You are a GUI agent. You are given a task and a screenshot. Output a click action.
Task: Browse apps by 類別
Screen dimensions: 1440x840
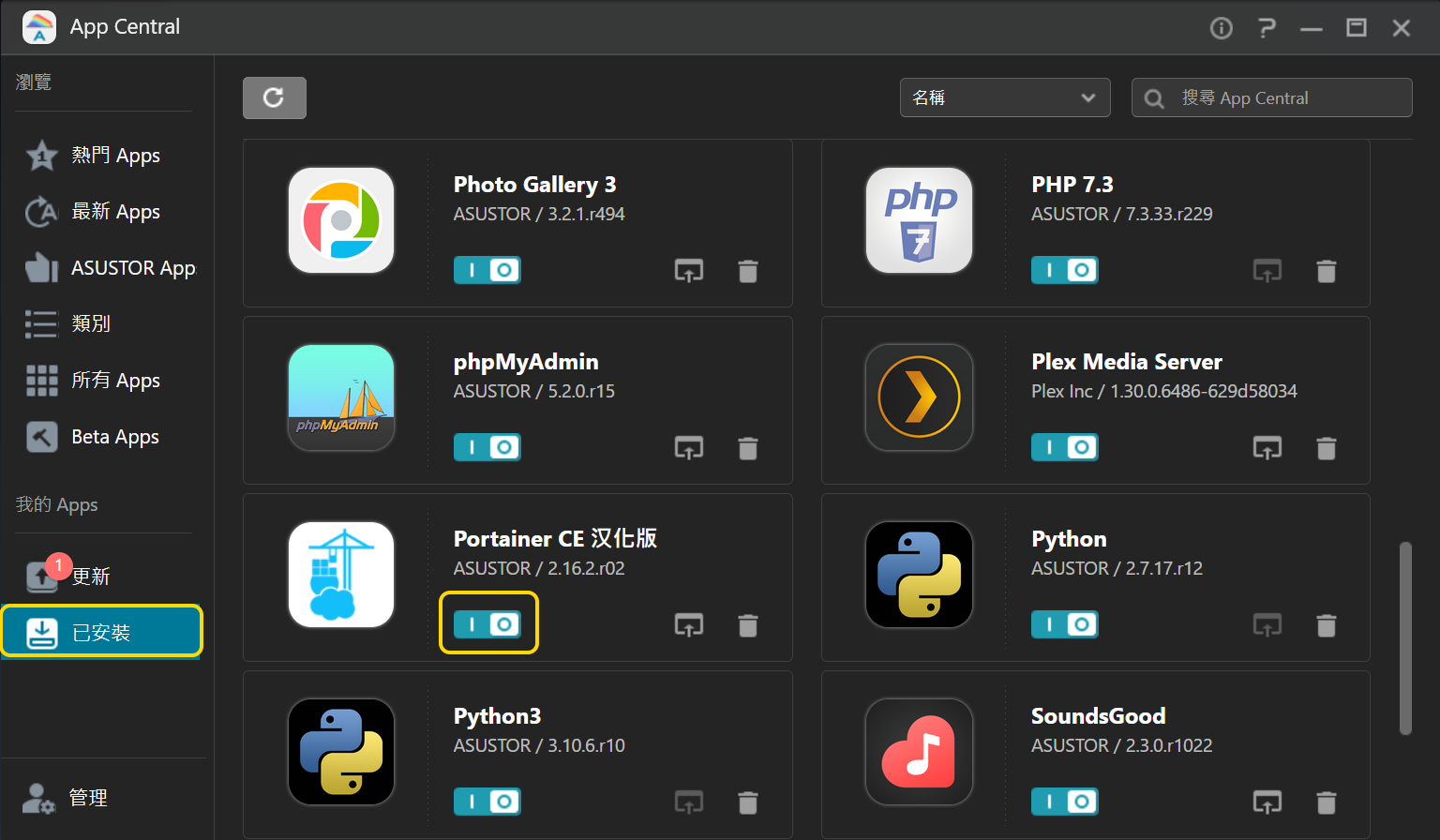[x=90, y=323]
